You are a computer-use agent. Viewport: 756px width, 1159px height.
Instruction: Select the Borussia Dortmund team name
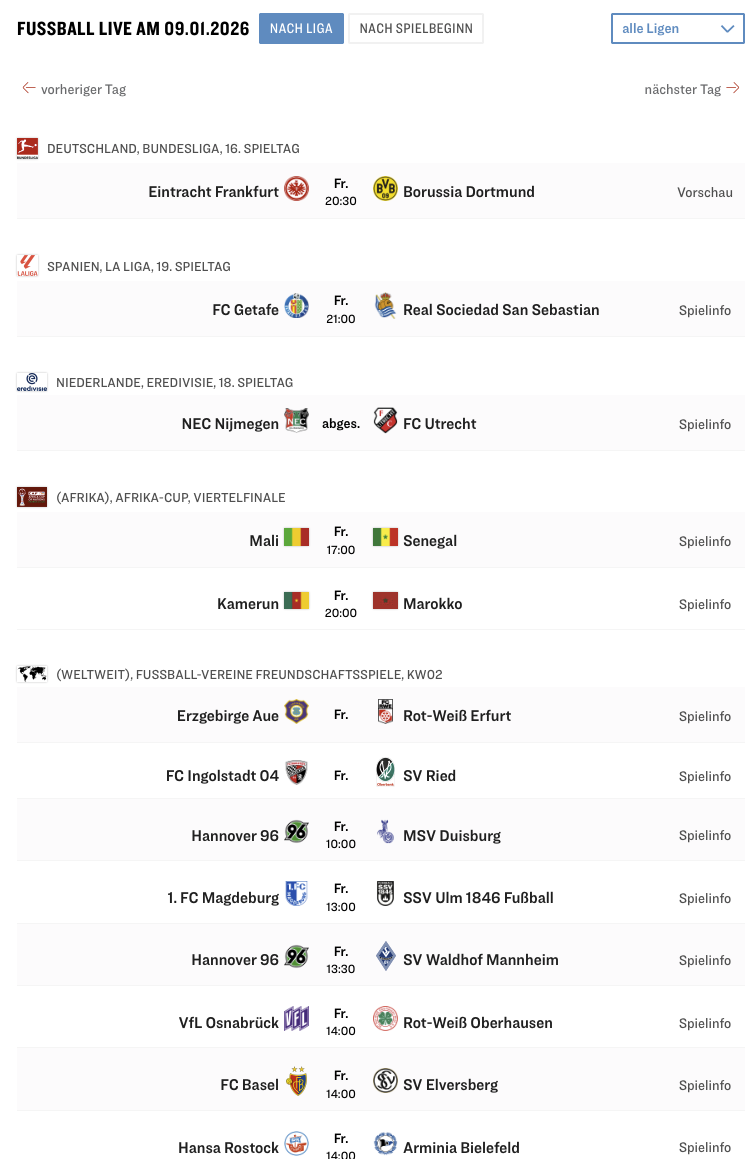click(468, 192)
